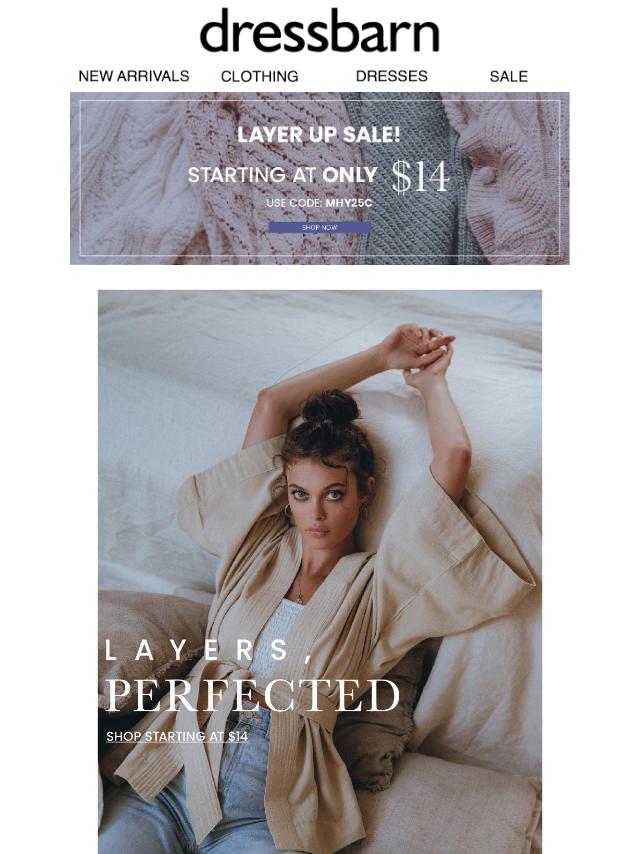The height and width of the screenshot is (854, 640).
Task: Open the Sale section
Action: (508, 76)
